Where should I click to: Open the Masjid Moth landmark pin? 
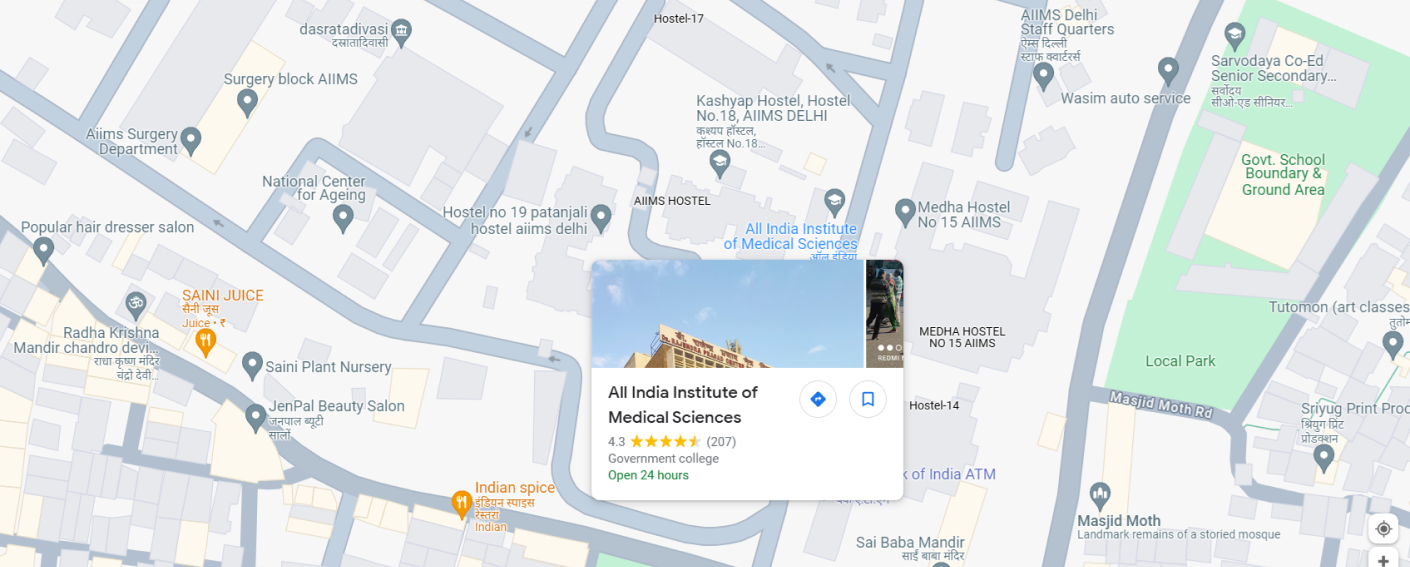(x=1100, y=495)
